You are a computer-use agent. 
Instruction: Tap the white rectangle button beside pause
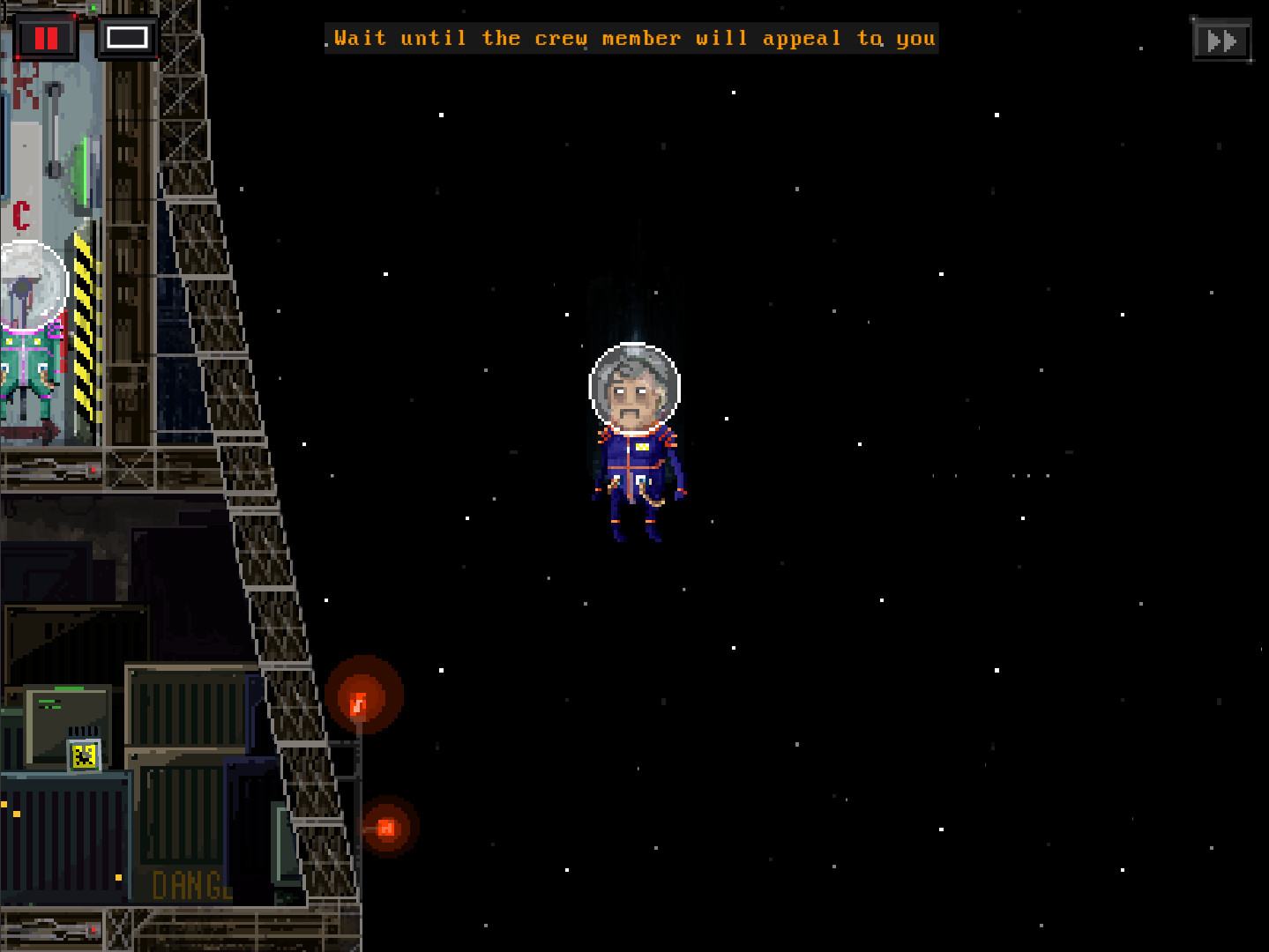click(127, 38)
